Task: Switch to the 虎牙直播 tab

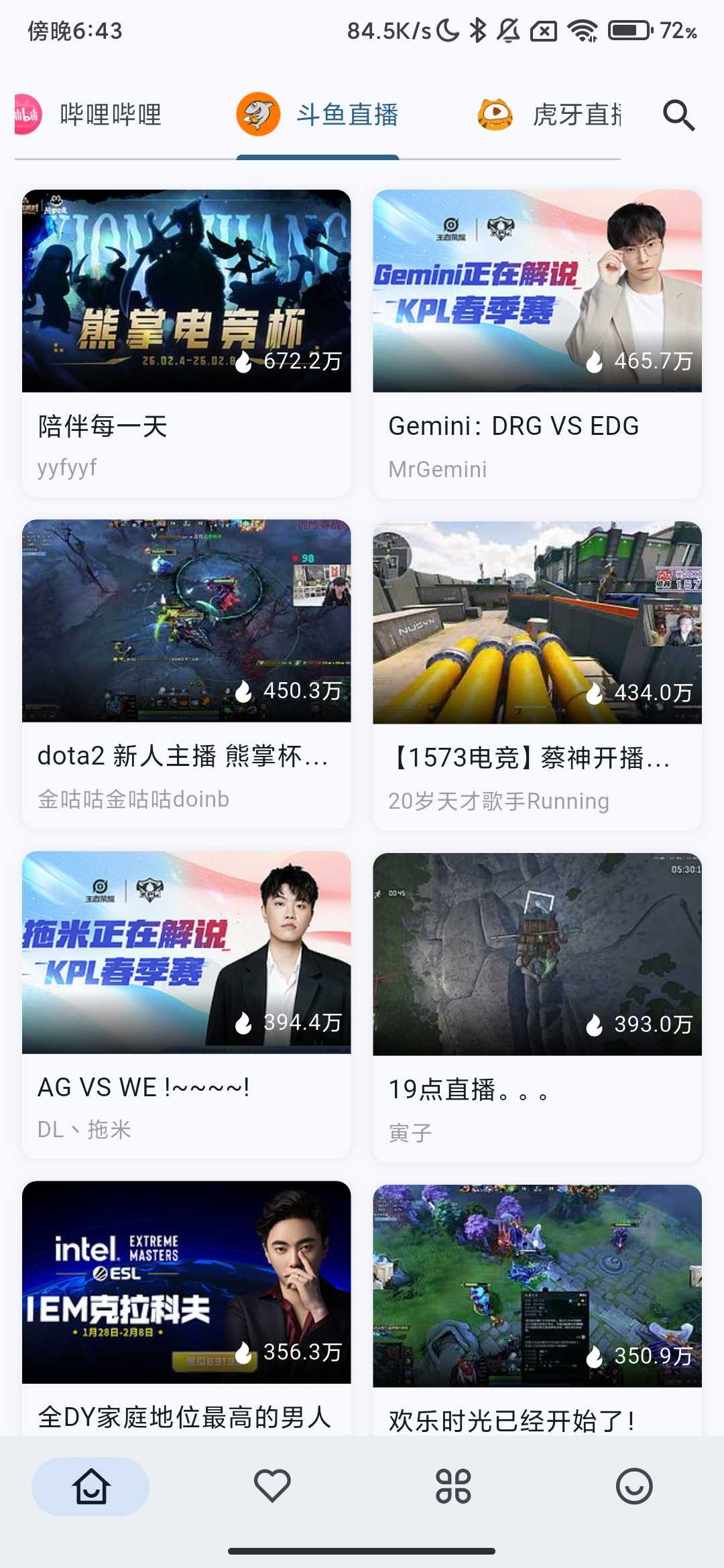Action: [x=577, y=115]
